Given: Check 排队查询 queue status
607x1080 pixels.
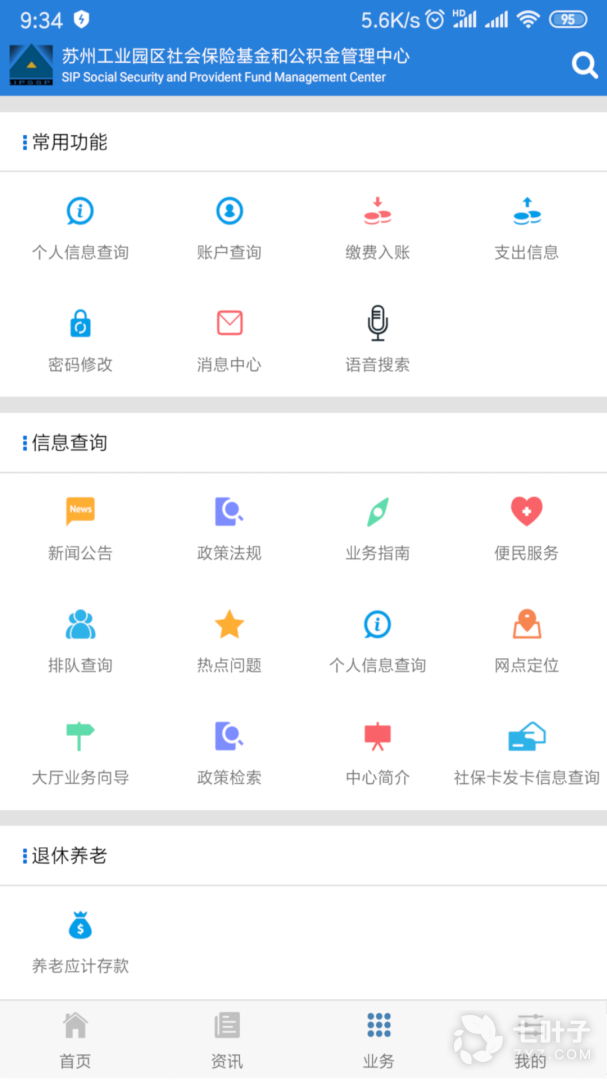Looking at the screenshot, I should 81,641.
